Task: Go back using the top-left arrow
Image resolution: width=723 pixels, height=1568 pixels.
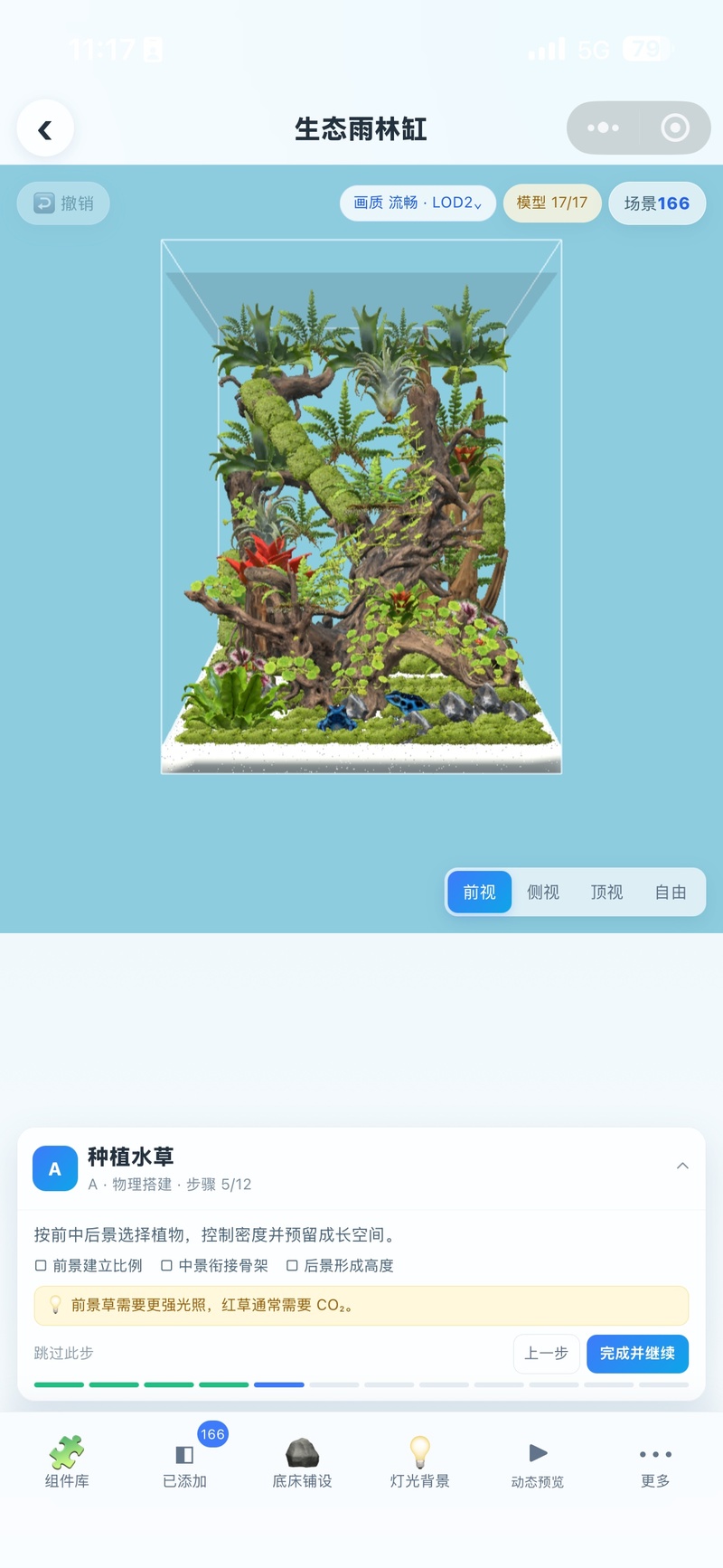Action: (45, 128)
